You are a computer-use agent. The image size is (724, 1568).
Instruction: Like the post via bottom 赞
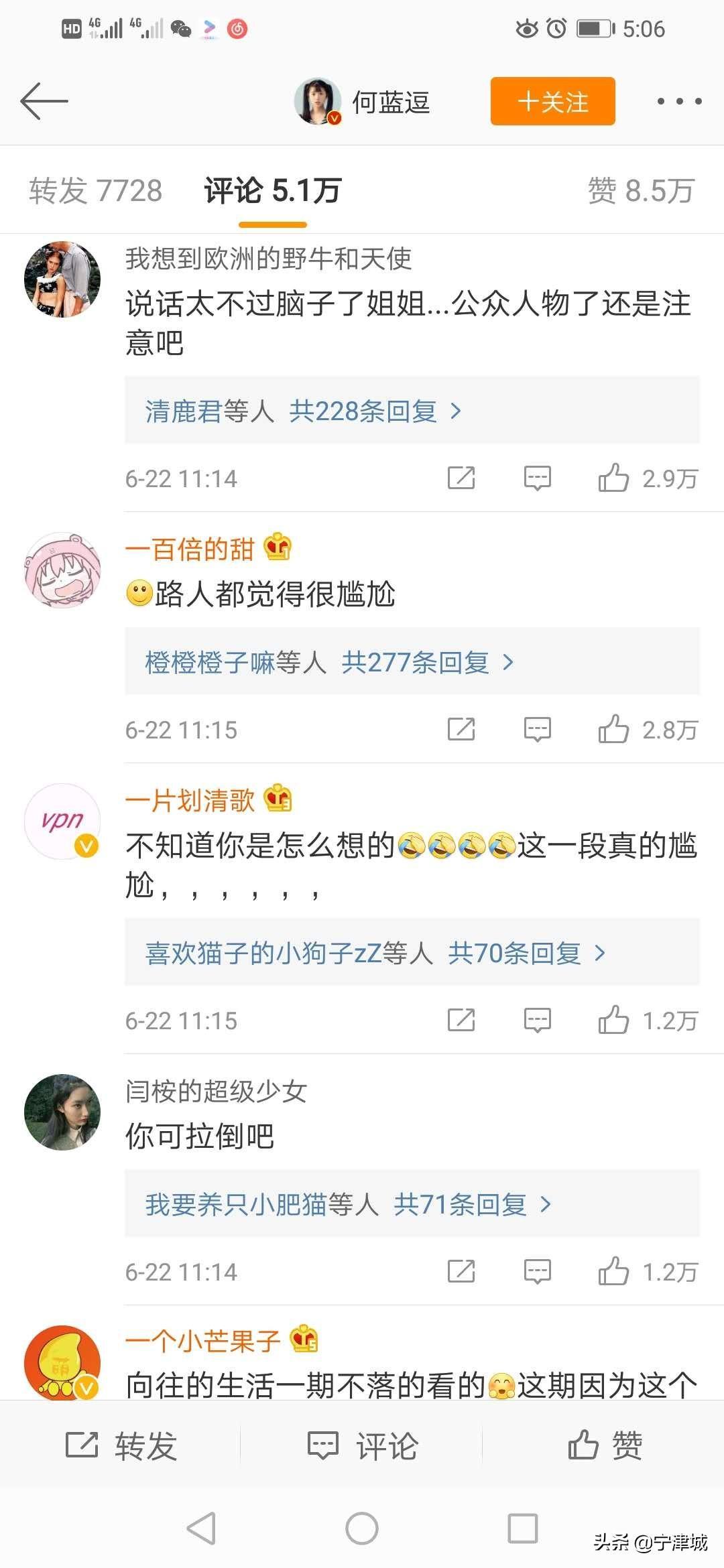603,1445
